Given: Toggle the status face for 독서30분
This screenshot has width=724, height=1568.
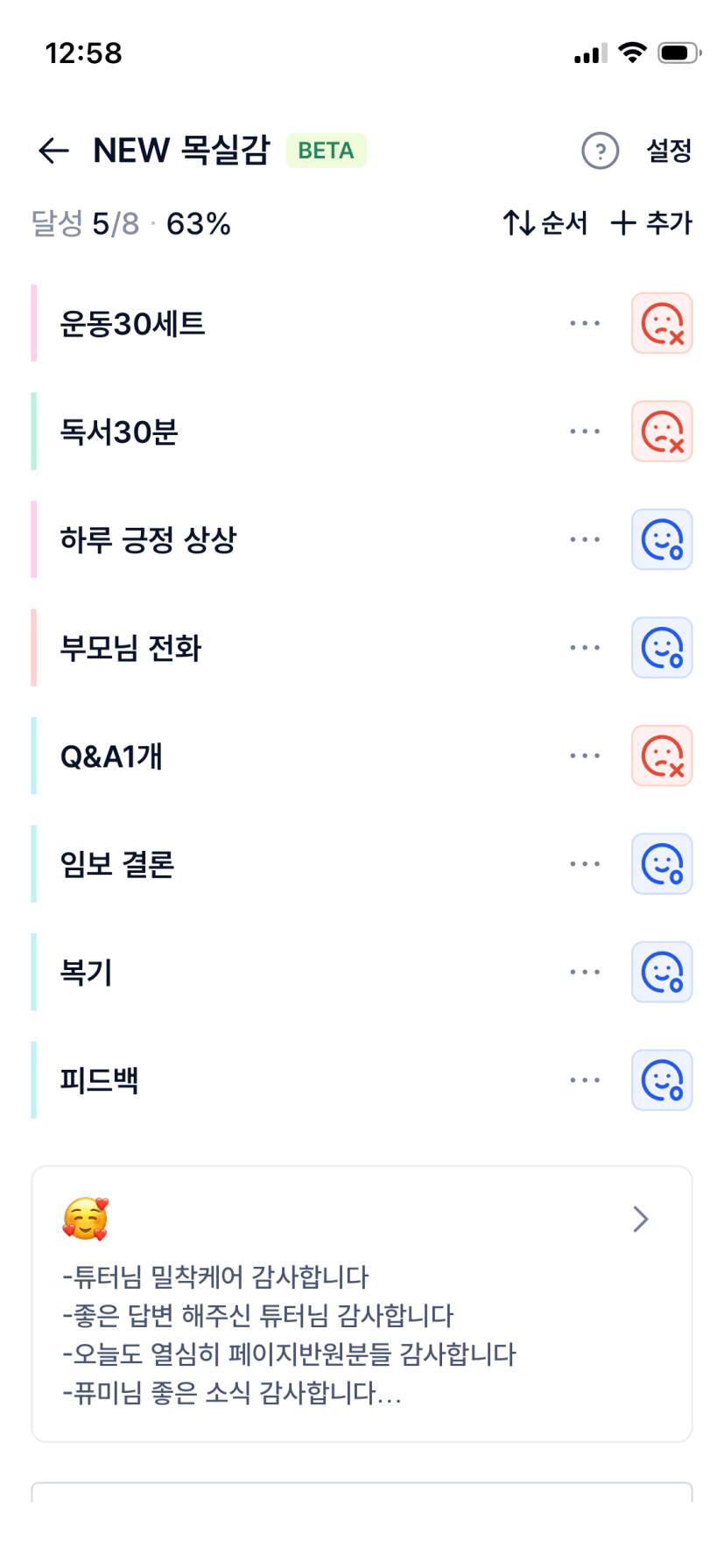Looking at the screenshot, I should pos(662,432).
